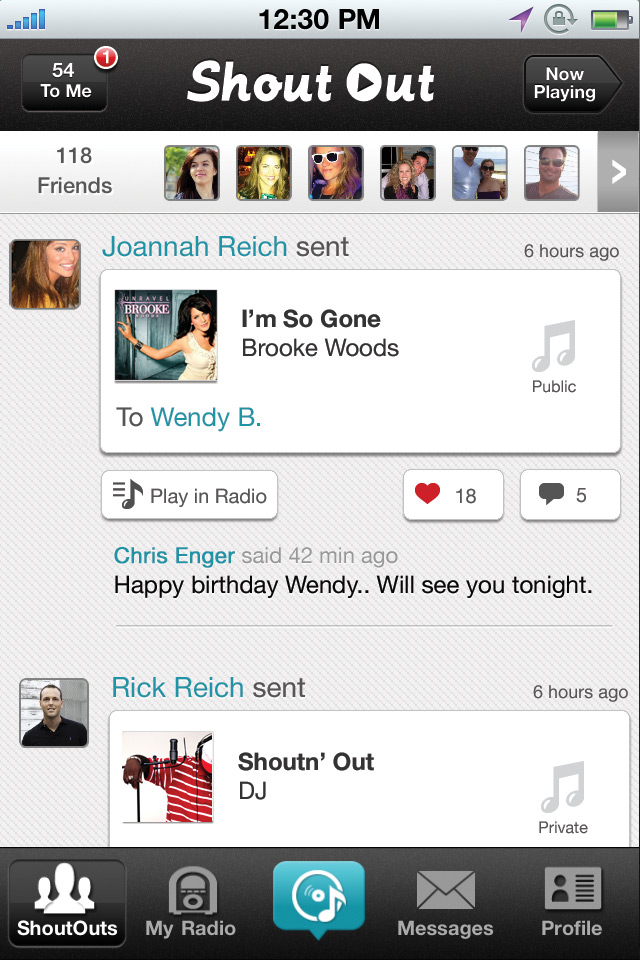Create a new shoutout with the center button

[318, 899]
